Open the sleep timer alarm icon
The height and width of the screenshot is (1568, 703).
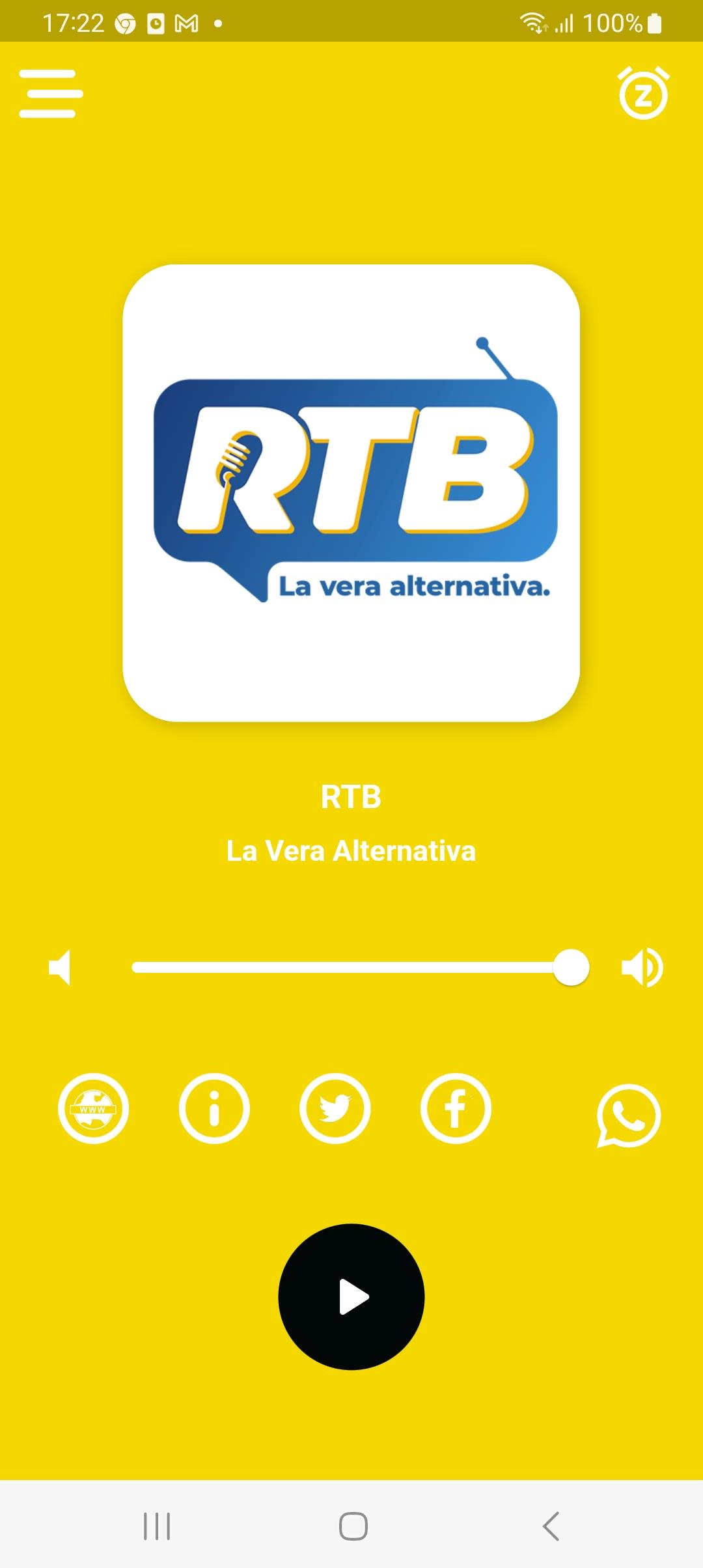point(643,93)
